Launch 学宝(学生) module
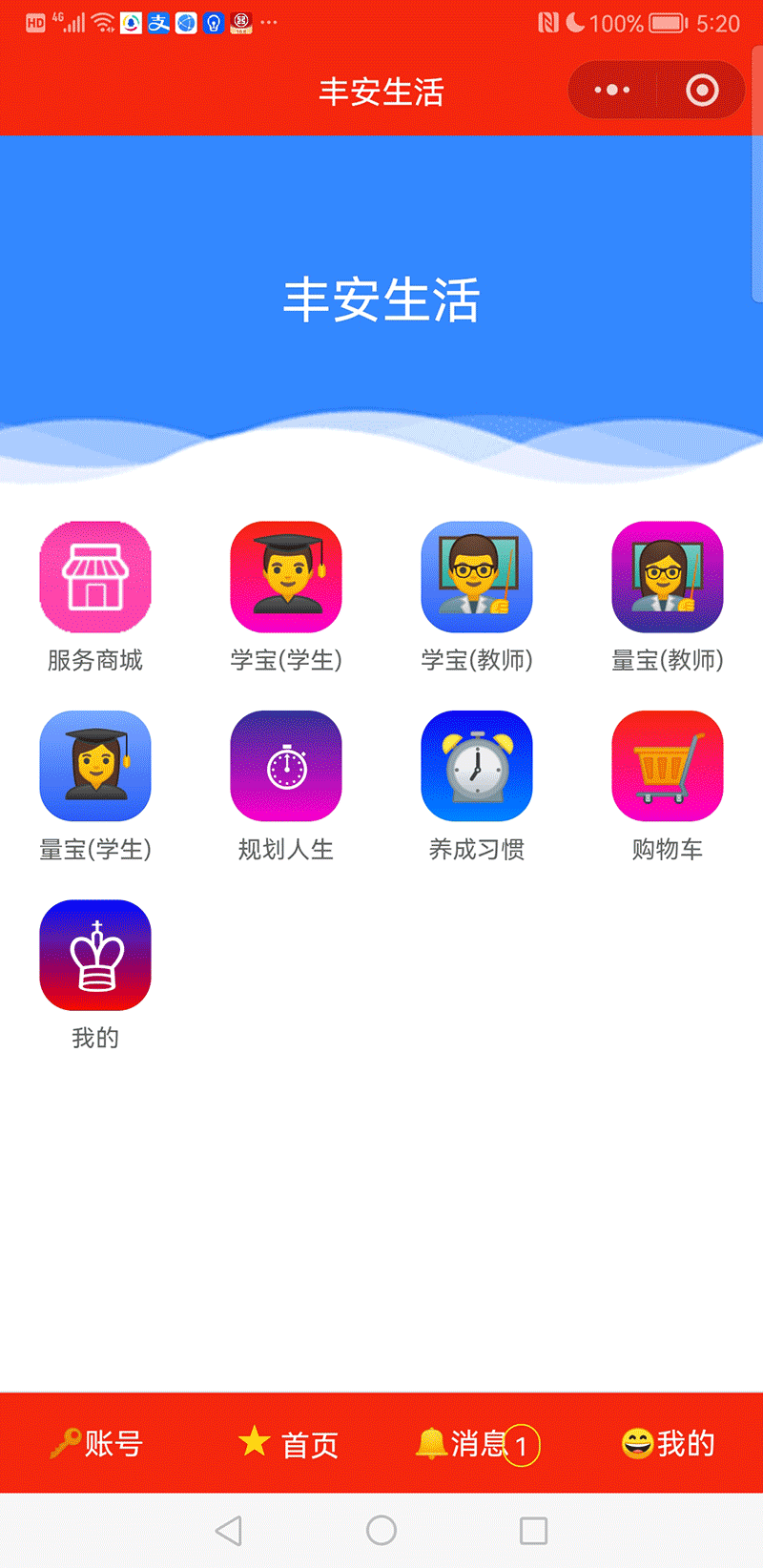The width and height of the screenshot is (763, 1568). click(x=286, y=578)
